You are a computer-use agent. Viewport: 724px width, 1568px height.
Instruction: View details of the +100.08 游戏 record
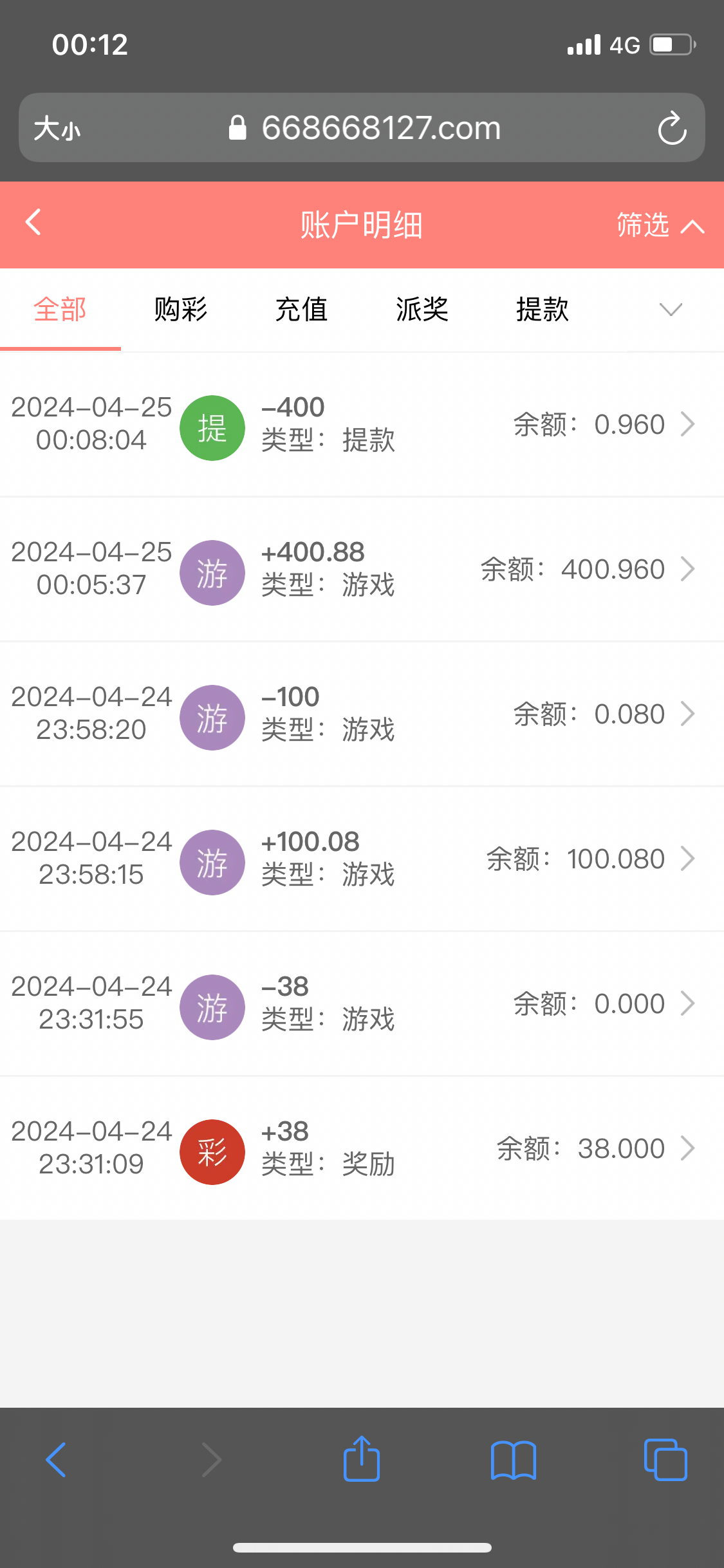(x=362, y=859)
